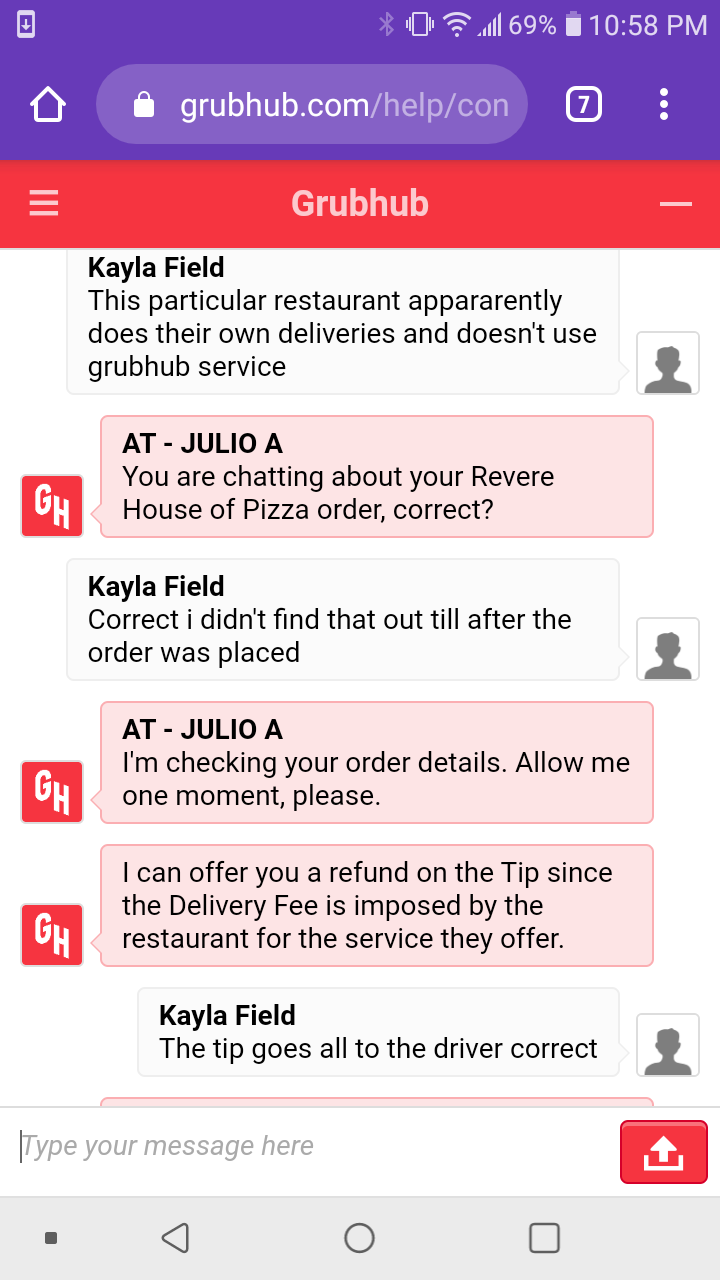
Task: Go back with the system back button
Action: tap(175, 1238)
